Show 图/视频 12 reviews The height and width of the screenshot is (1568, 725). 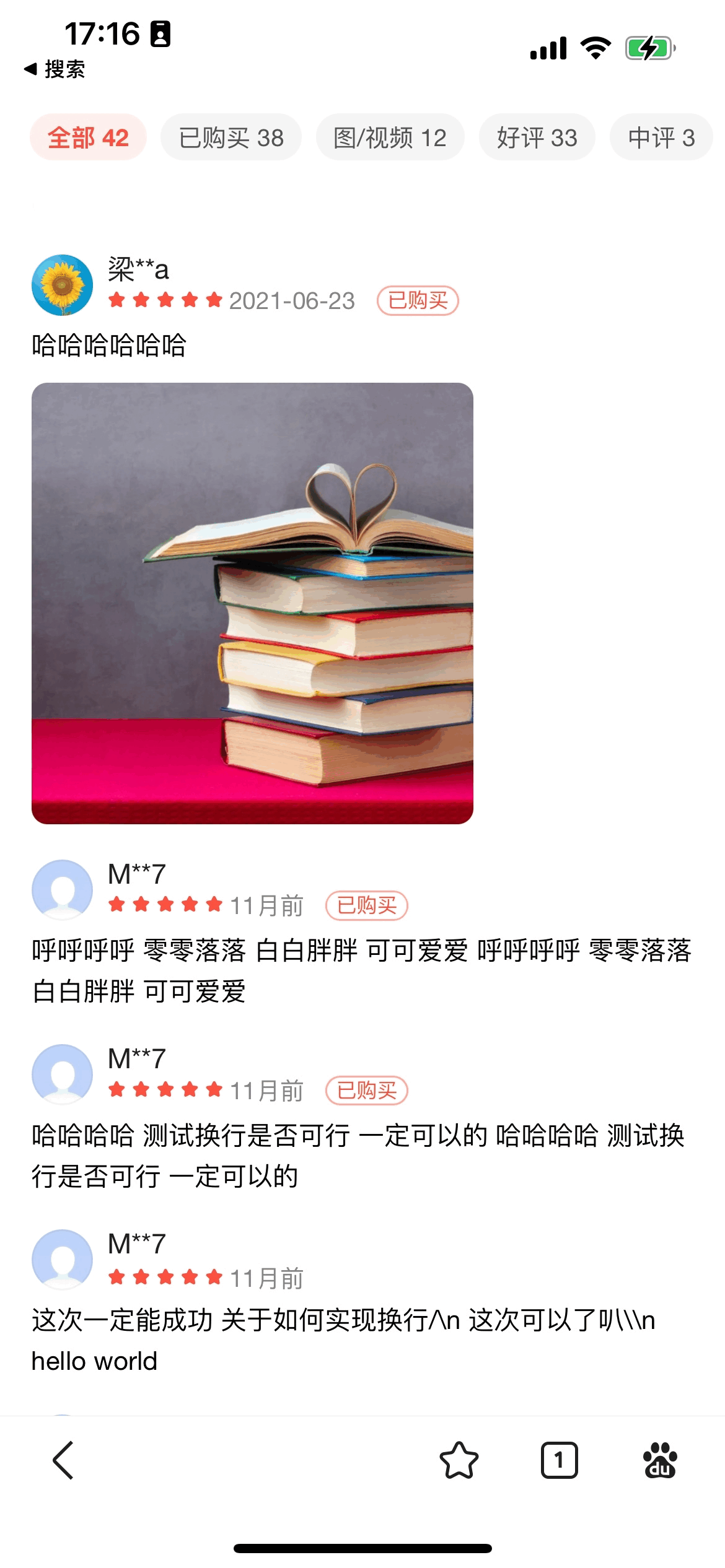[x=390, y=137]
